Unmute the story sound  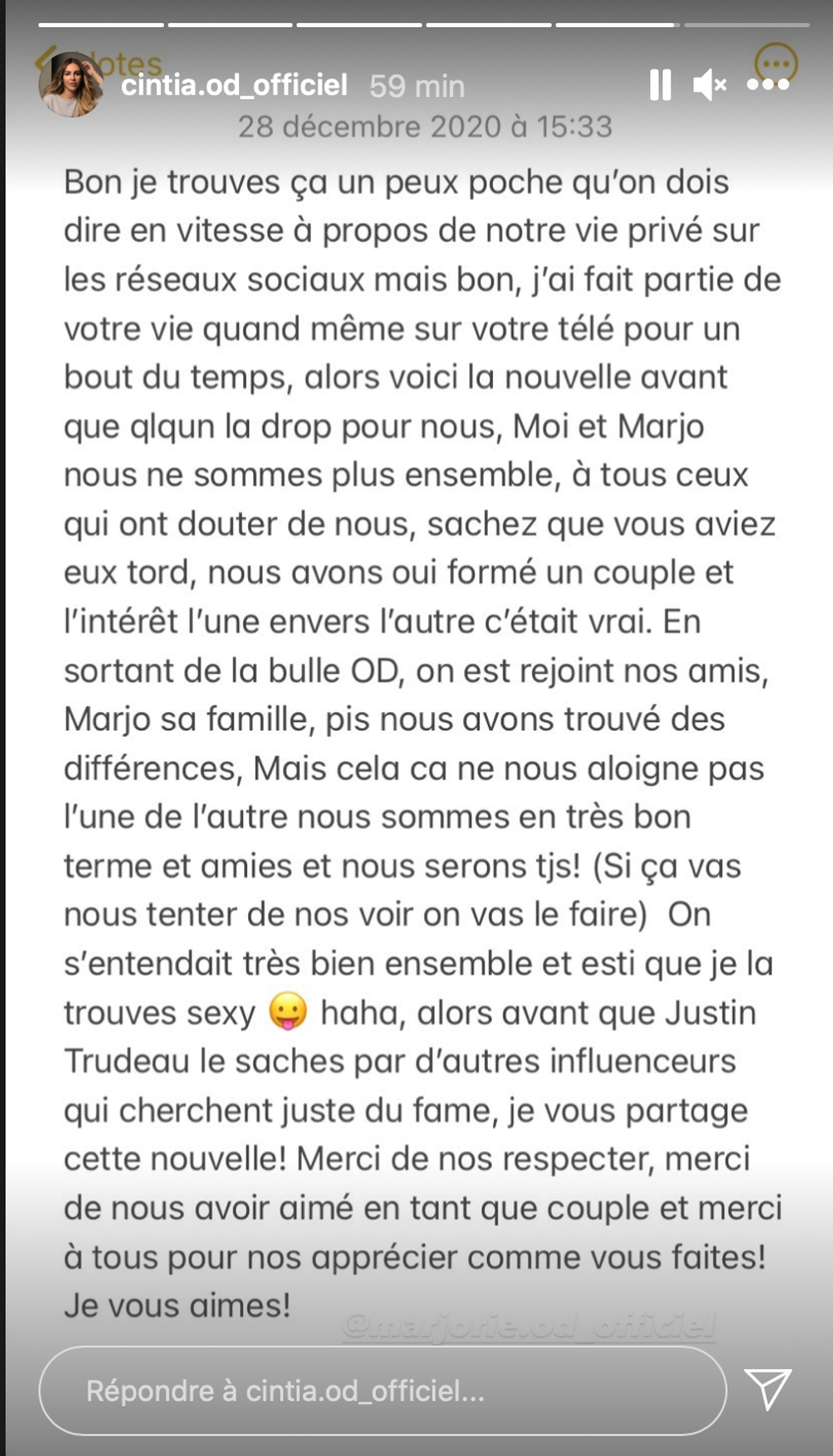[x=709, y=85]
